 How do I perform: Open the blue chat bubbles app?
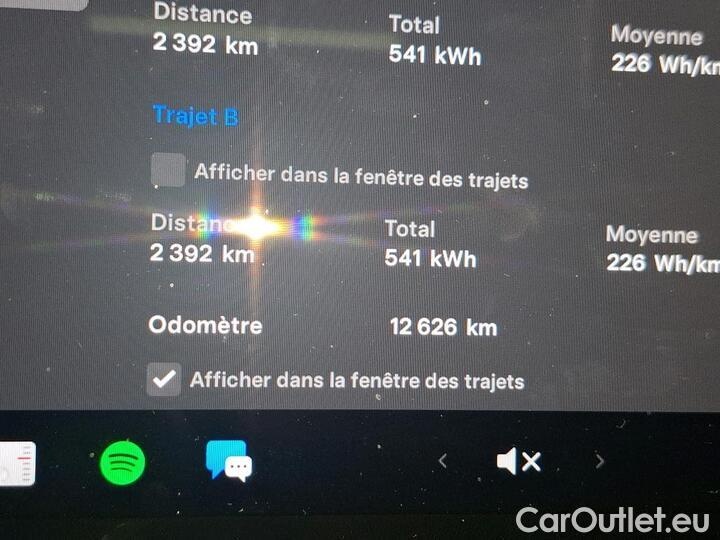click(229, 462)
